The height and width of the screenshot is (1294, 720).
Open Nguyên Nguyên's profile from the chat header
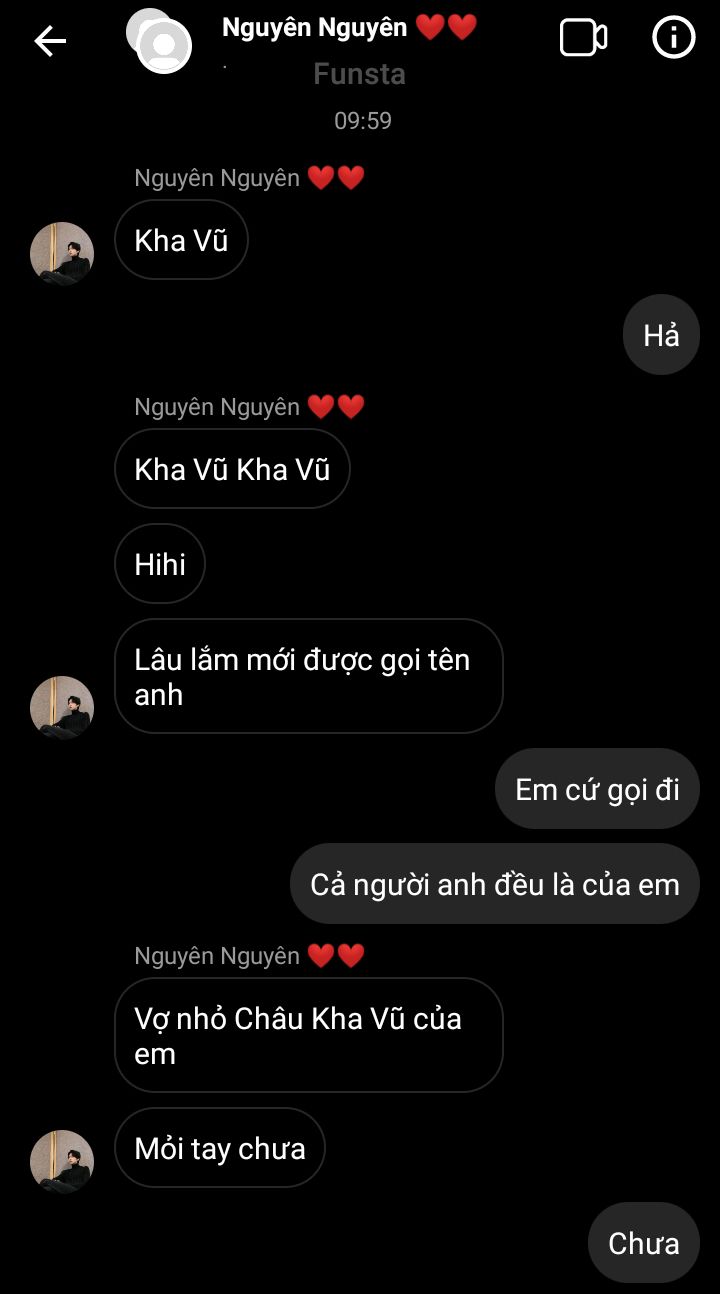click(x=348, y=27)
